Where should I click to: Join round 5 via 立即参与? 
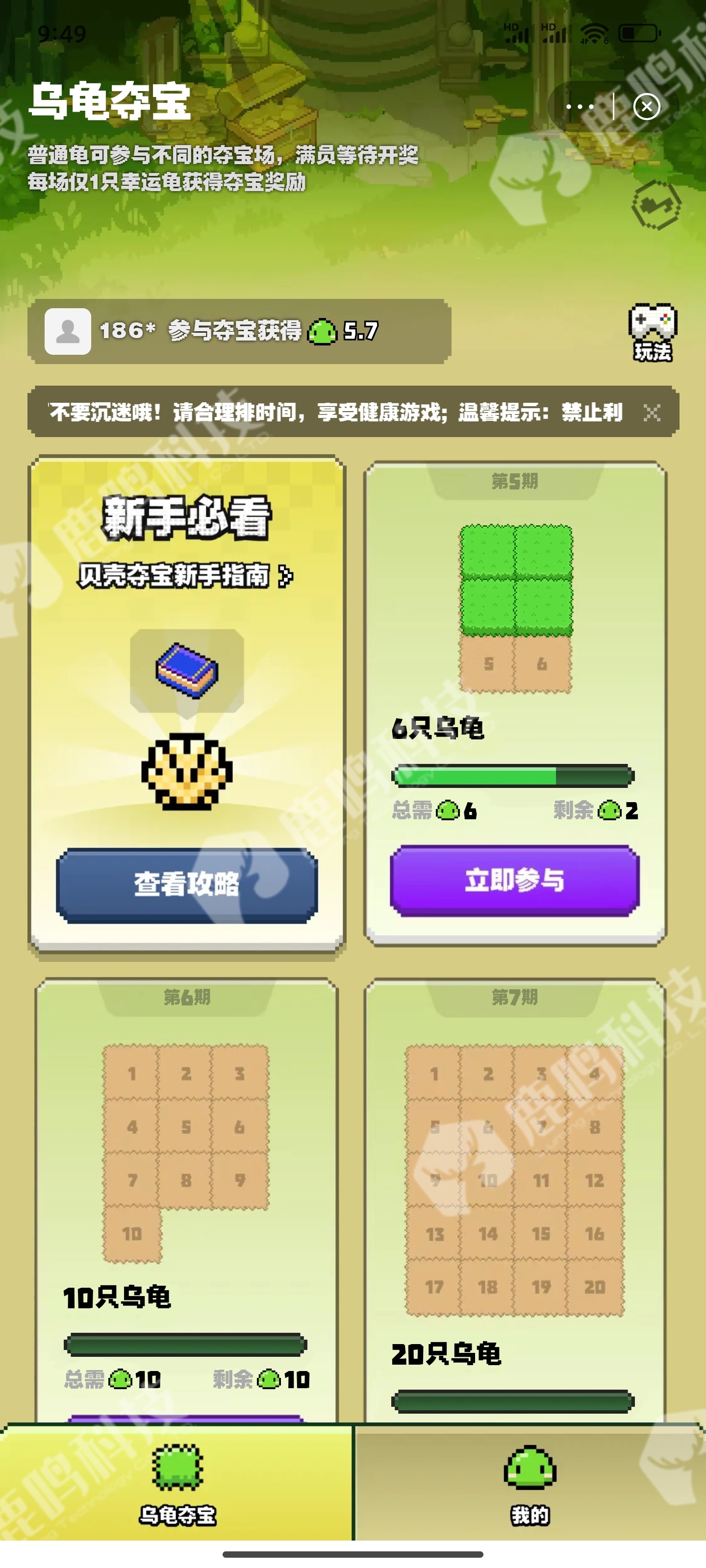[x=514, y=880]
